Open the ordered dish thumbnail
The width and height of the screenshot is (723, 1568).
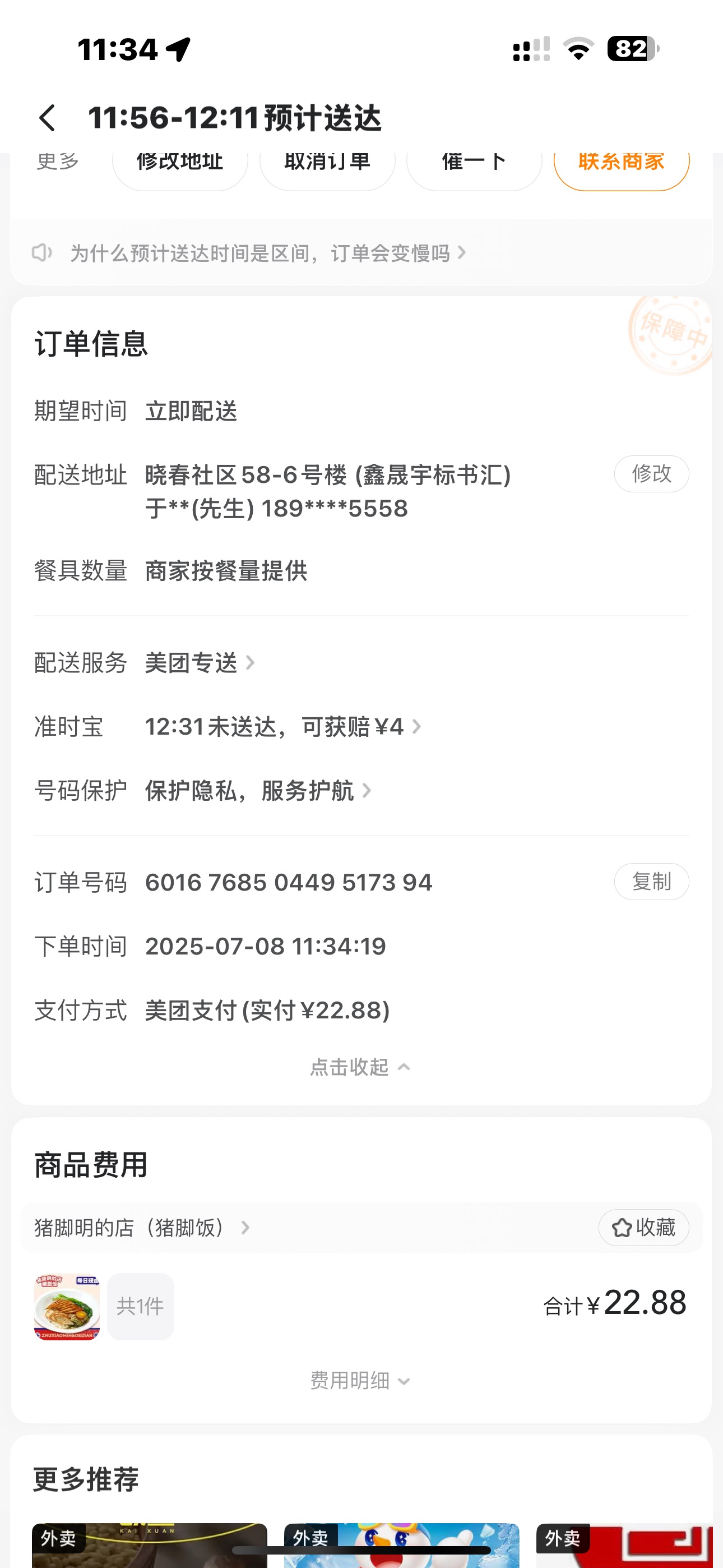pos(67,1306)
